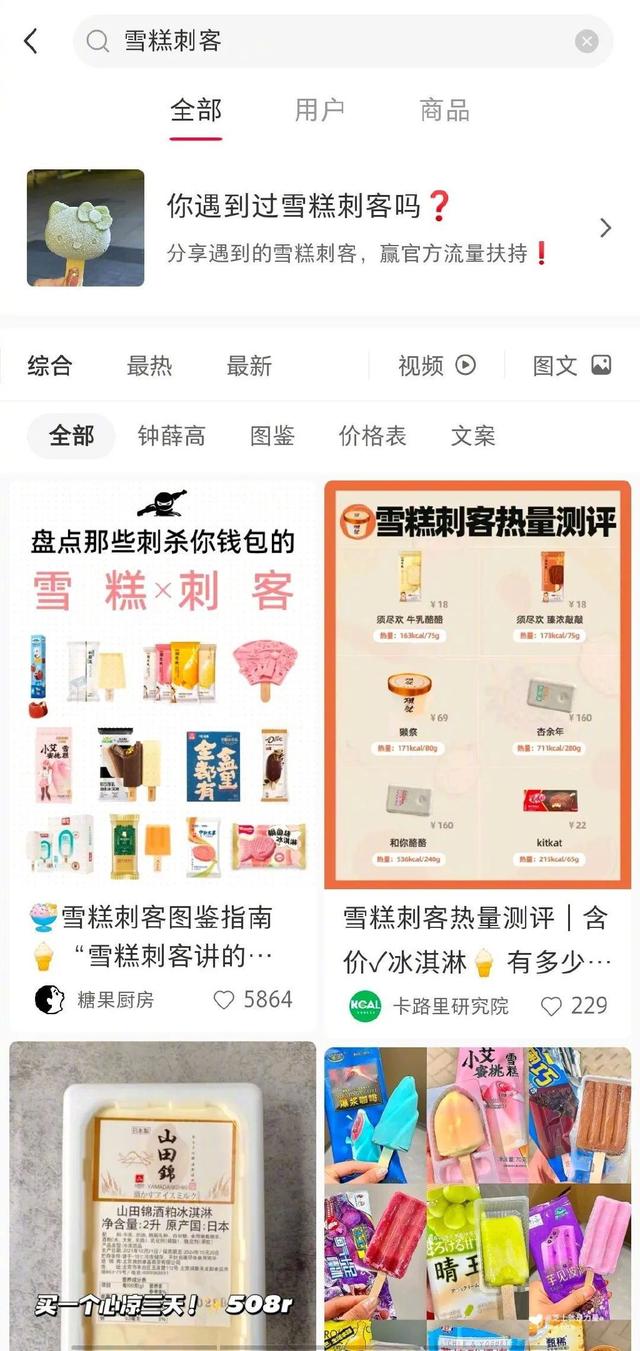This screenshot has height=1351, width=640.
Task: Filter results to 视频 only
Action: pos(436,366)
